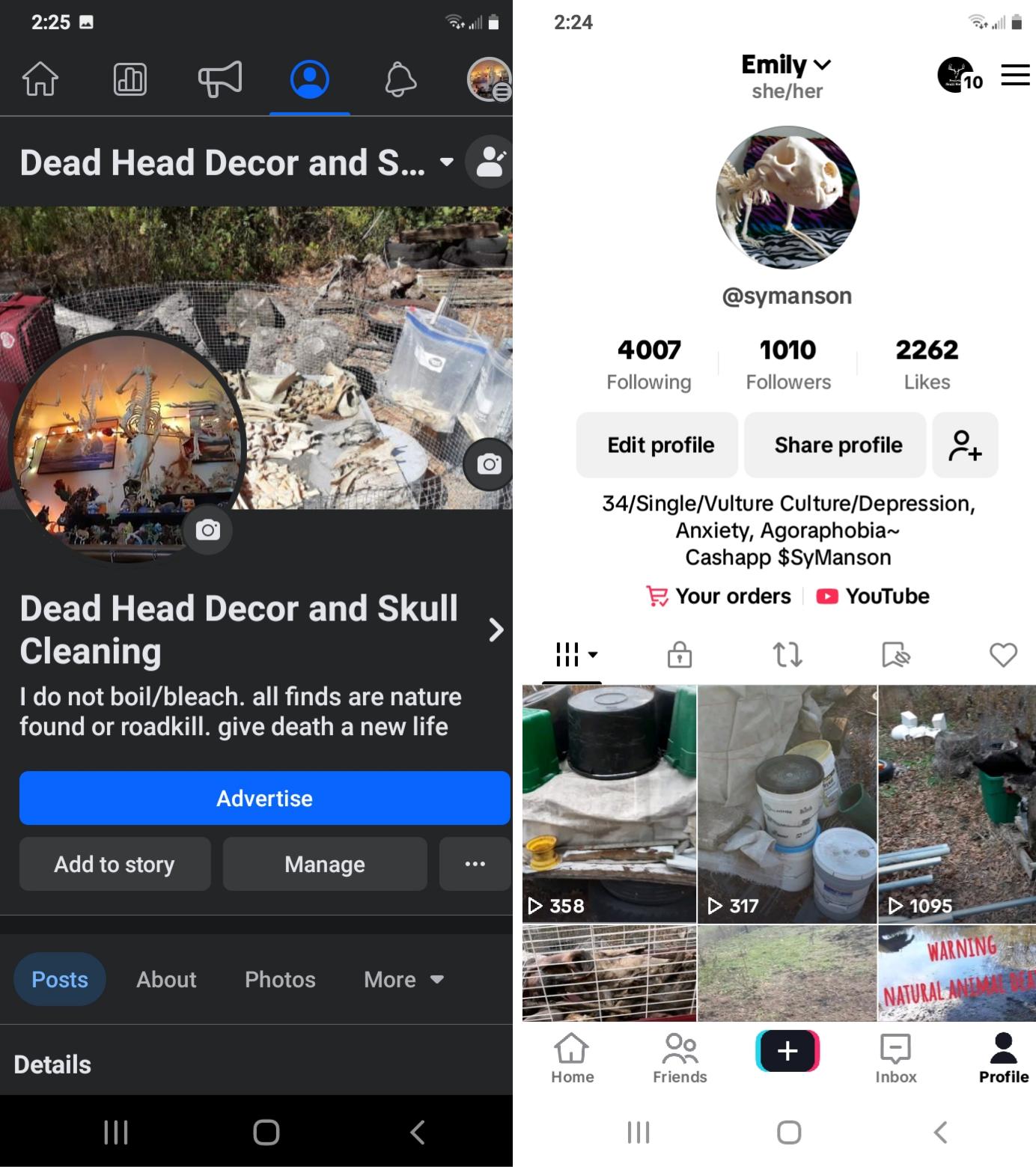This screenshot has height=1167, width=1036.
Task: Switch to the About tab
Action: pyautogui.click(x=166, y=979)
